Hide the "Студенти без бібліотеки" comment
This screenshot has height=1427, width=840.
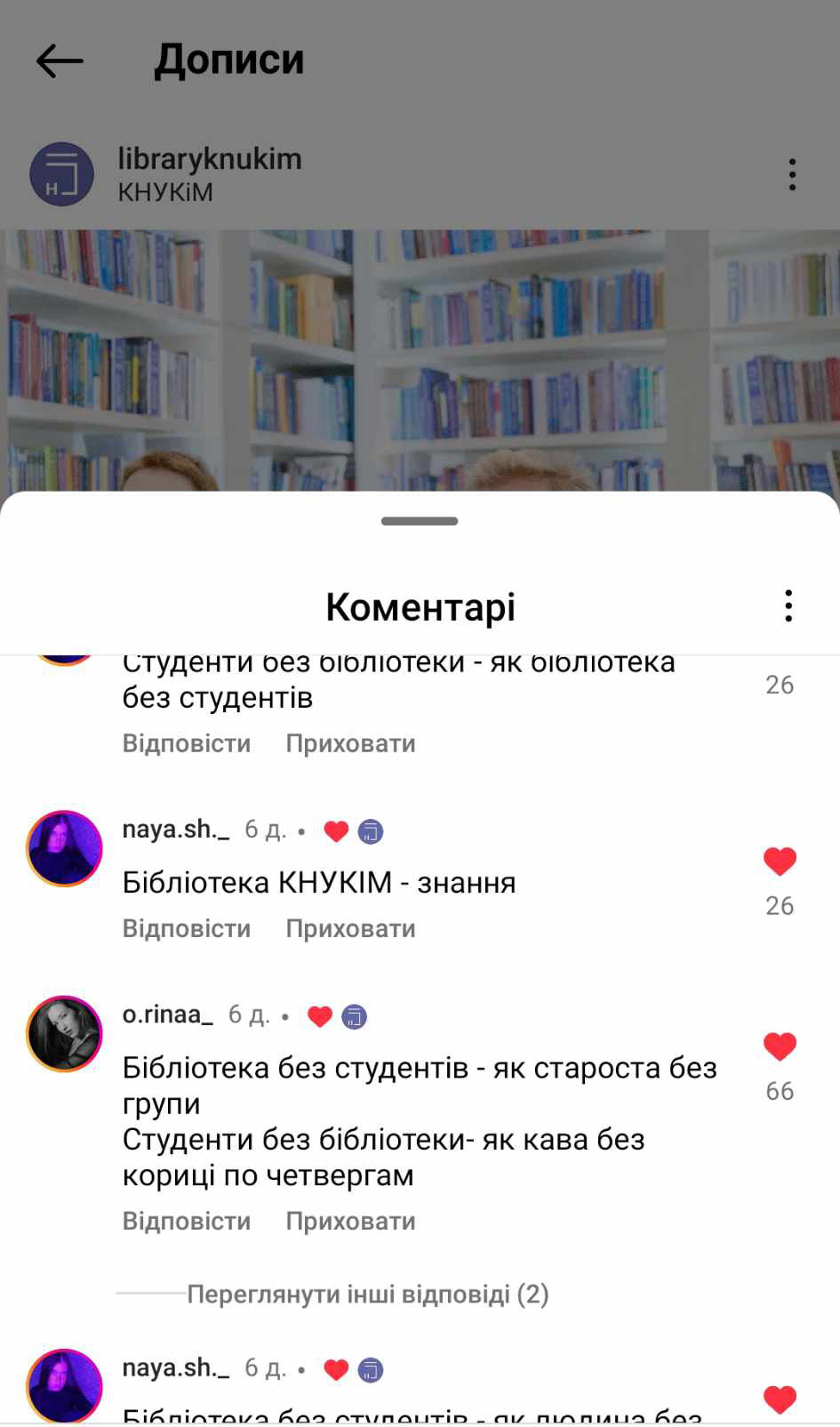click(x=350, y=743)
